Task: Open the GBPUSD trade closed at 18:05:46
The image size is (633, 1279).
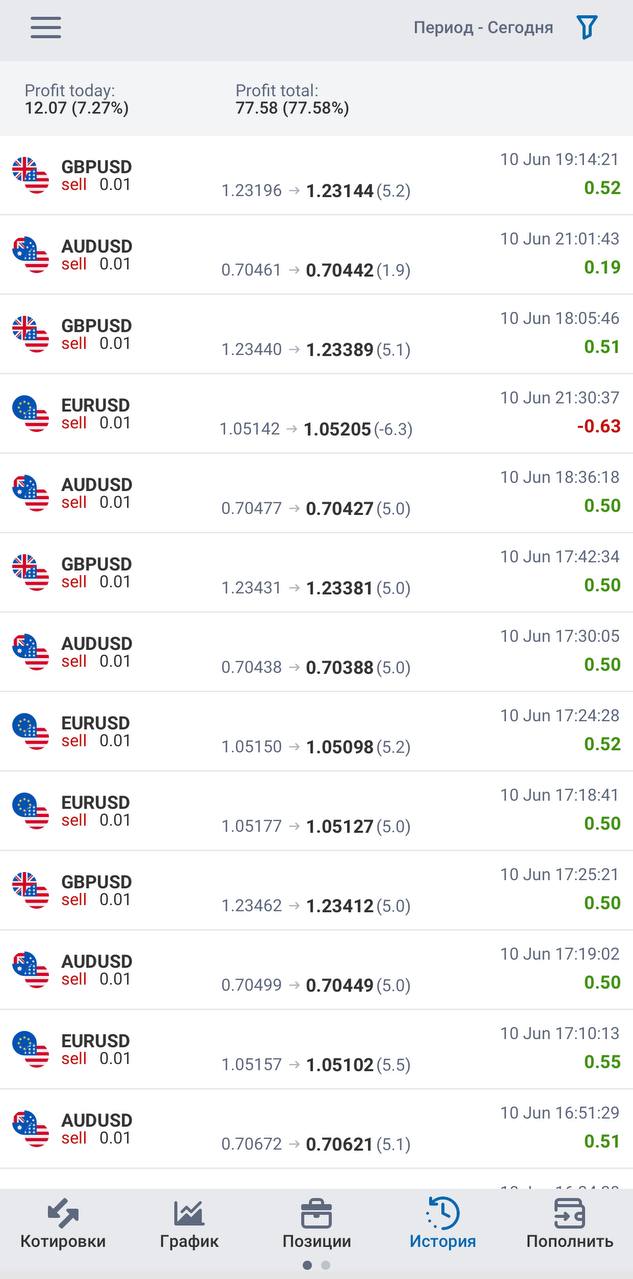Action: pos(316,334)
